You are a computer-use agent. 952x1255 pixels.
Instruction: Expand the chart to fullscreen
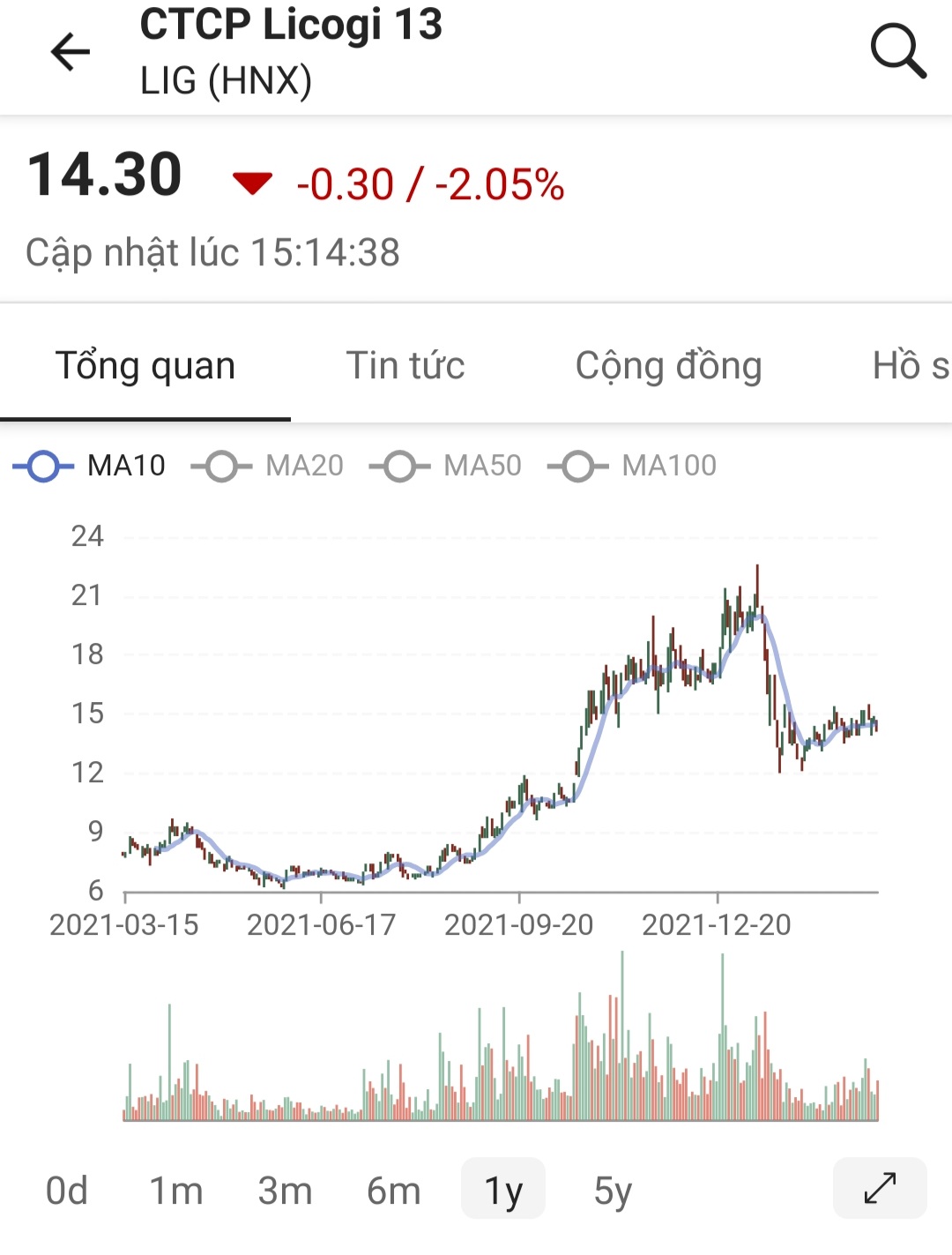[880, 1188]
